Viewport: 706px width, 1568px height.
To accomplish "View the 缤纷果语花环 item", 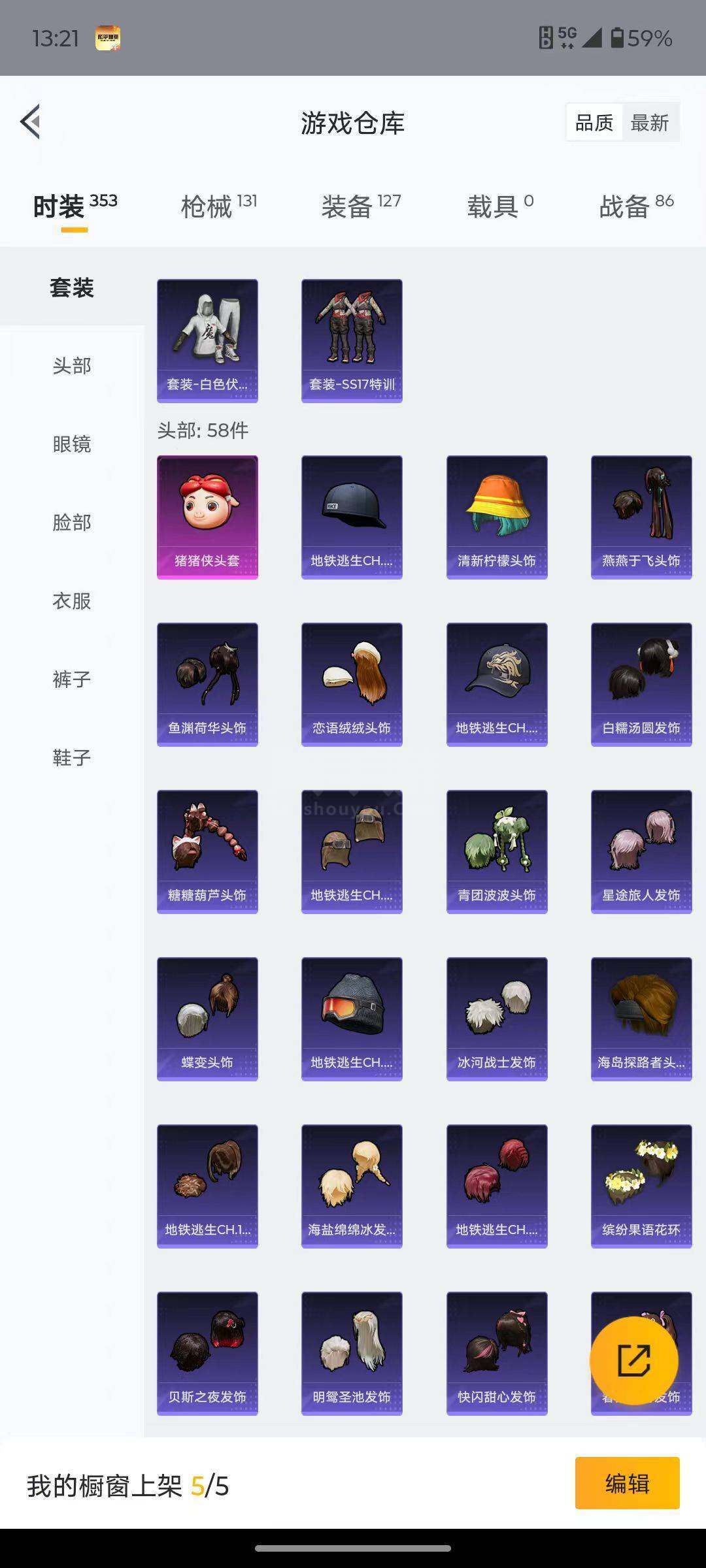I will point(641,1186).
